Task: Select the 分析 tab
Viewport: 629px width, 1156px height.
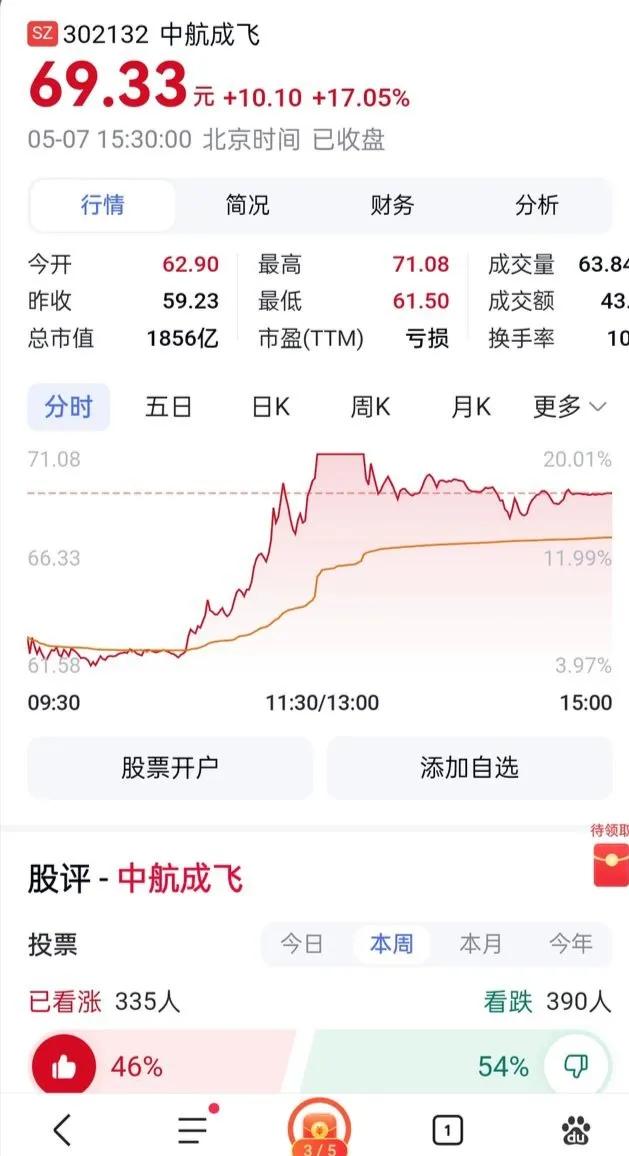Action: click(x=537, y=205)
